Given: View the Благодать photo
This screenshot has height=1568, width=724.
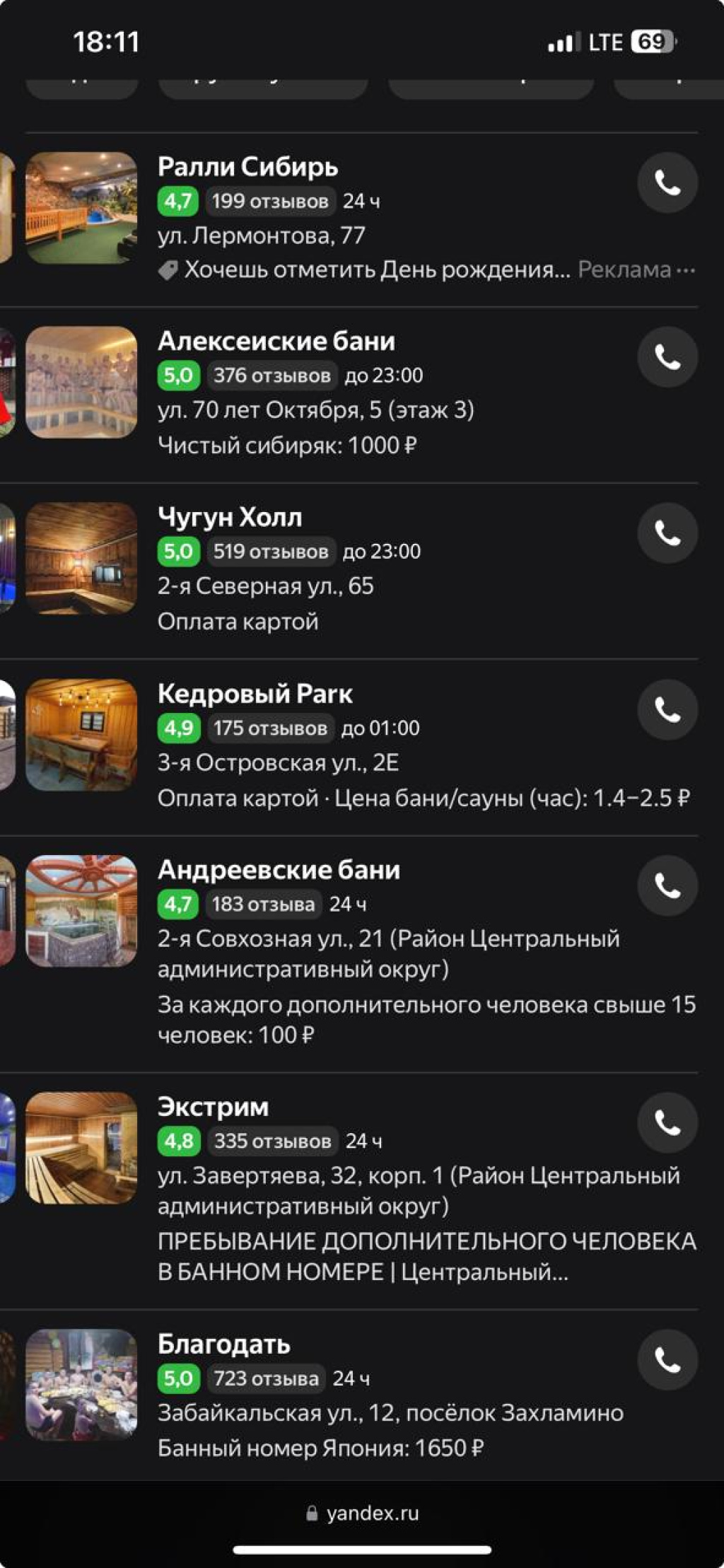Looking at the screenshot, I should pos(81,1385).
